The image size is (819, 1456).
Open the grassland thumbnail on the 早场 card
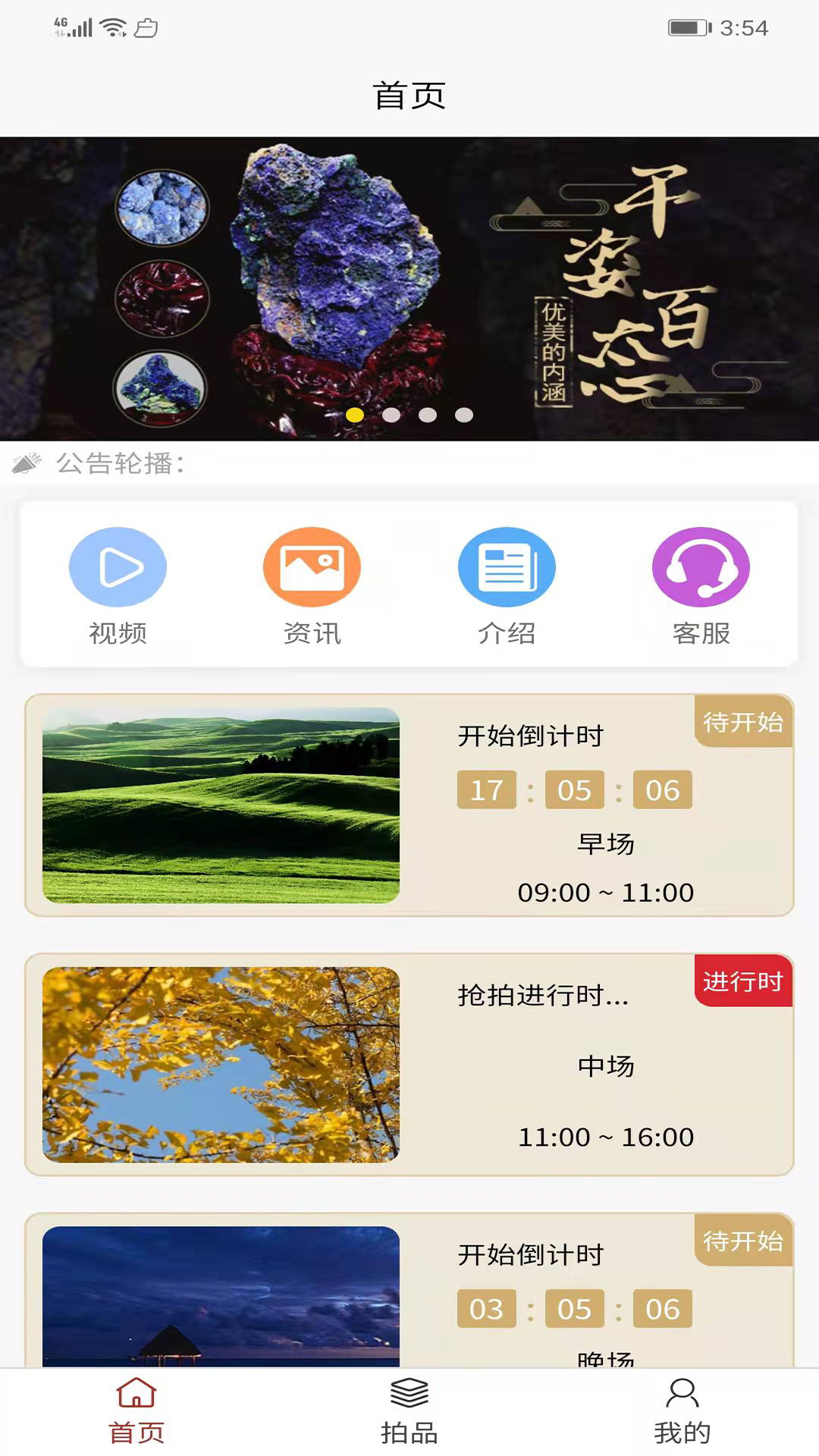click(224, 808)
